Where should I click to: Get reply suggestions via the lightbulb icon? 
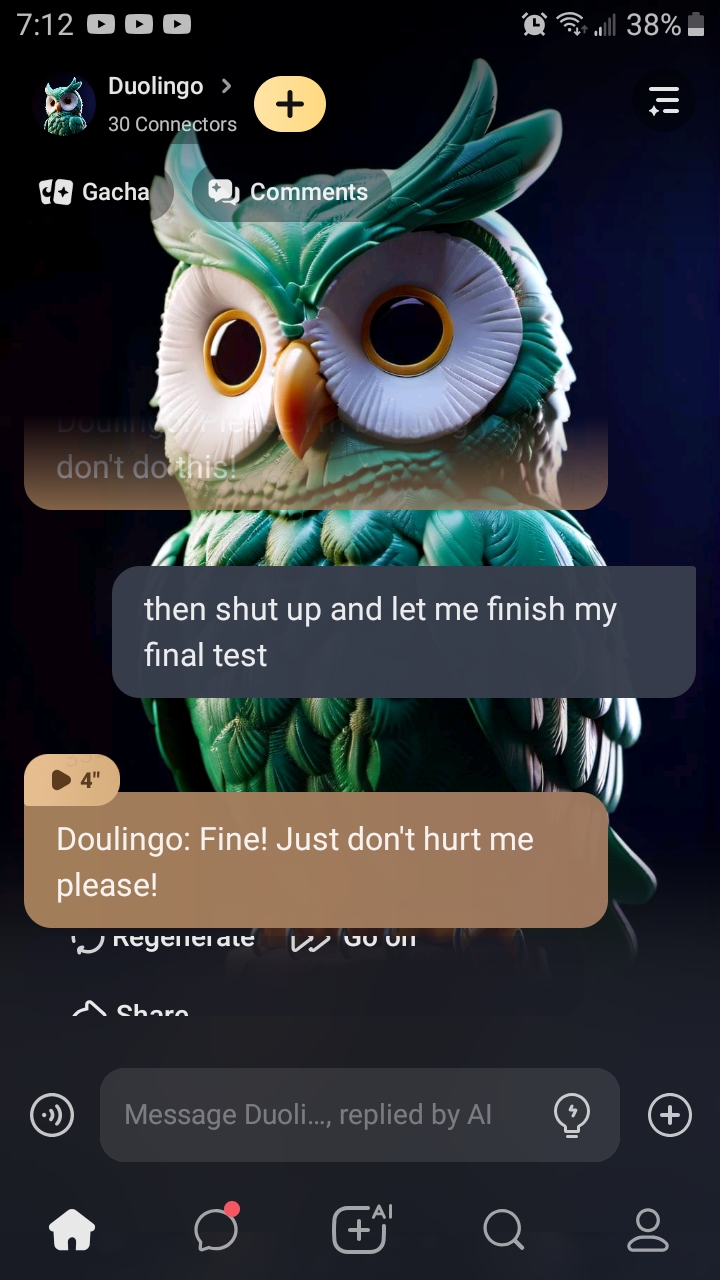tap(571, 1115)
